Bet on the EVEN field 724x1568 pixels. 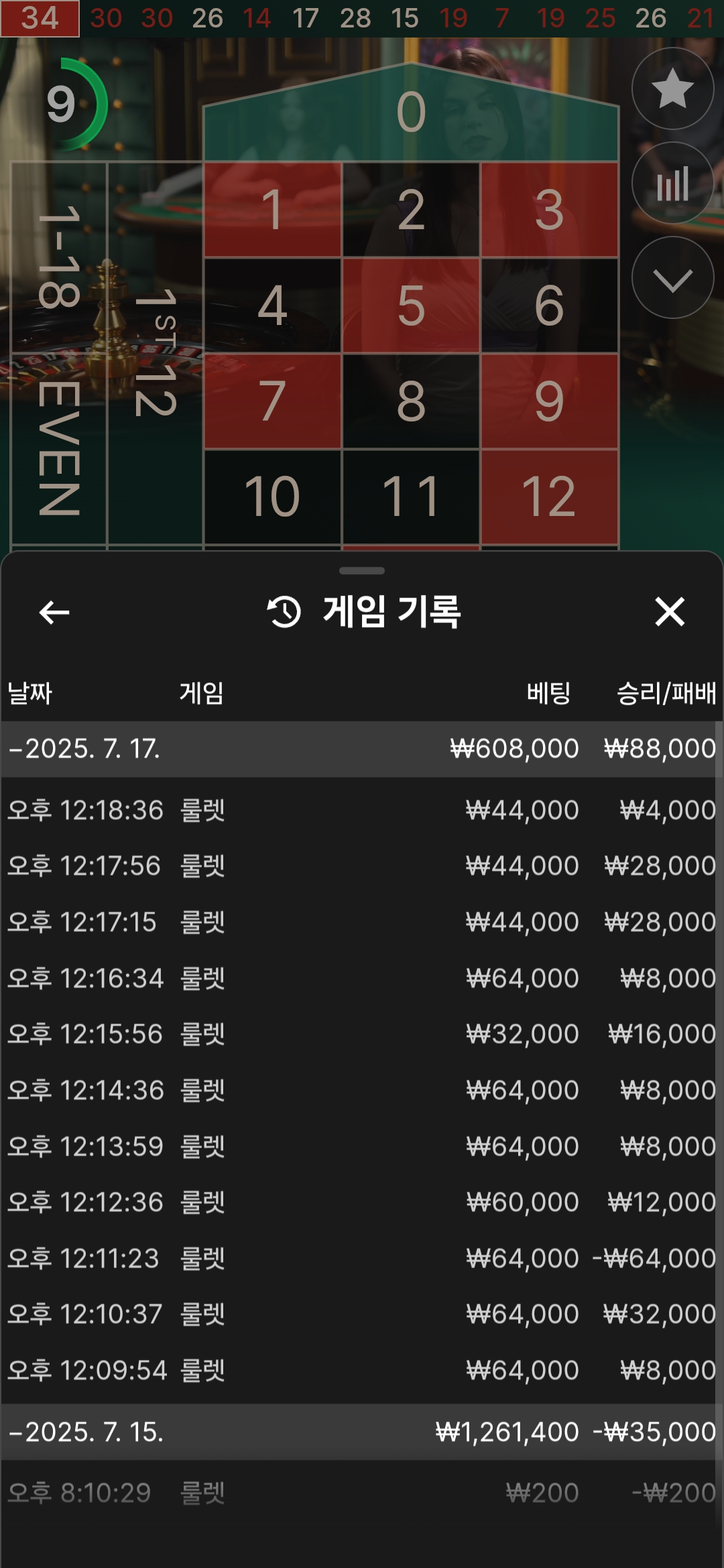click(59, 448)
